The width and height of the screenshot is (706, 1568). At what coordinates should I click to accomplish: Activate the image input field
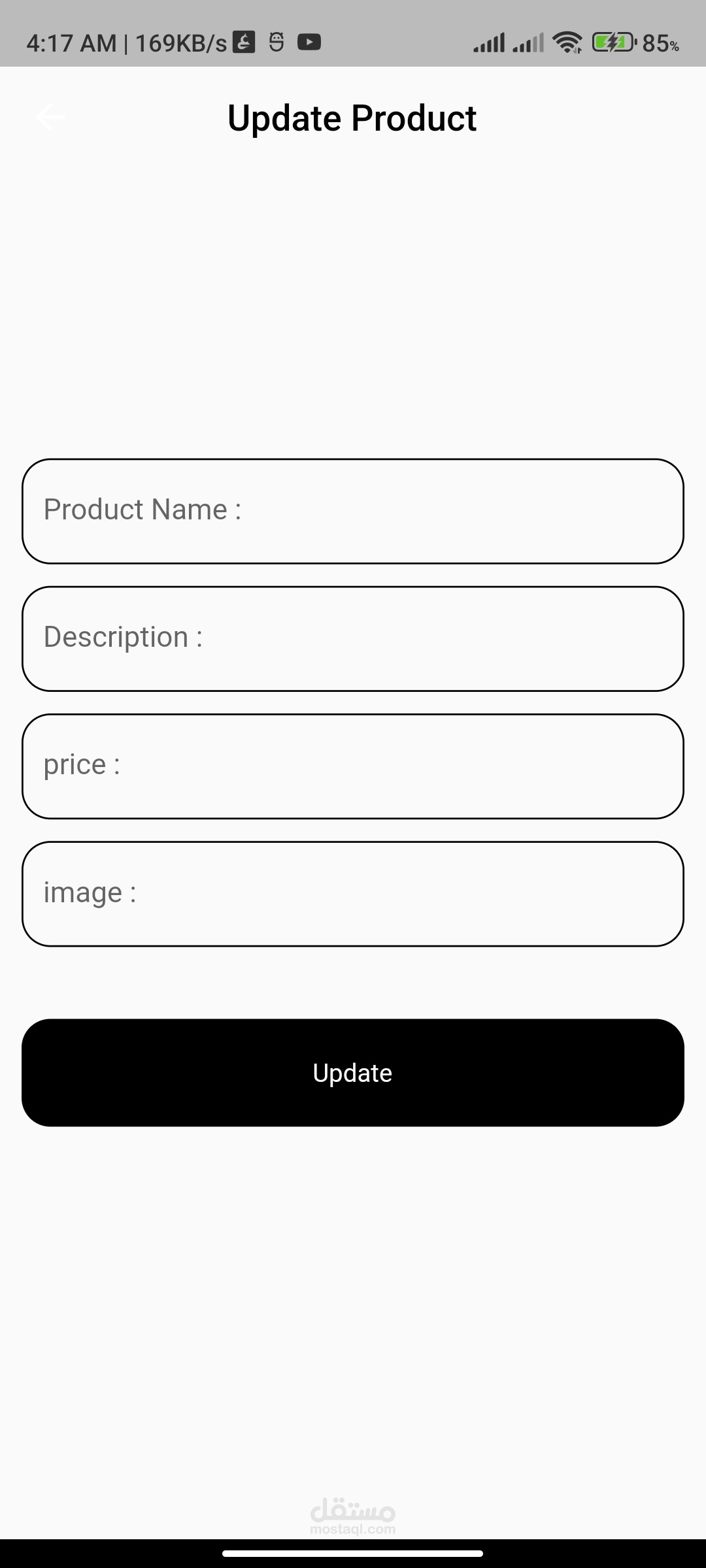tap(353, 893)
